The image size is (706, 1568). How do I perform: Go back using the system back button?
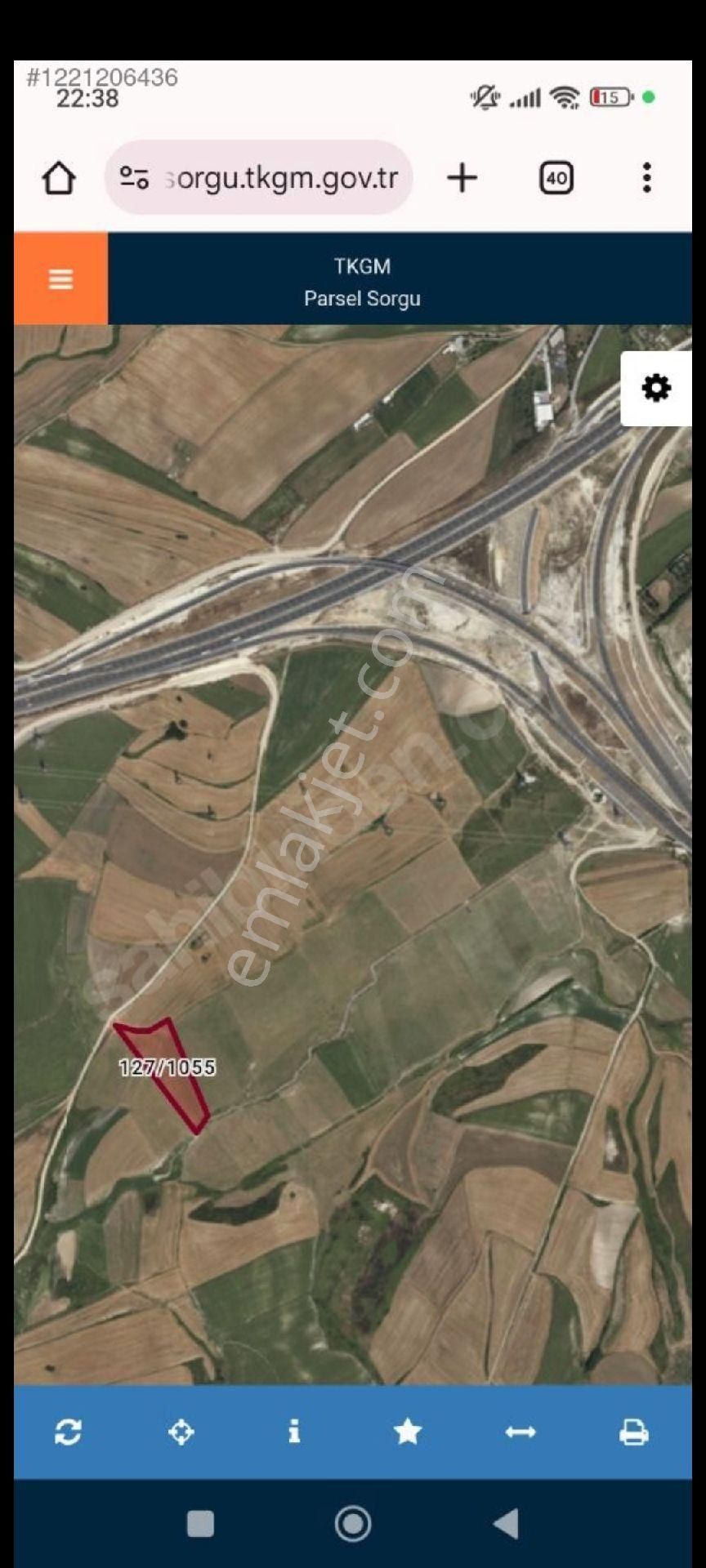click(506, 1524)
